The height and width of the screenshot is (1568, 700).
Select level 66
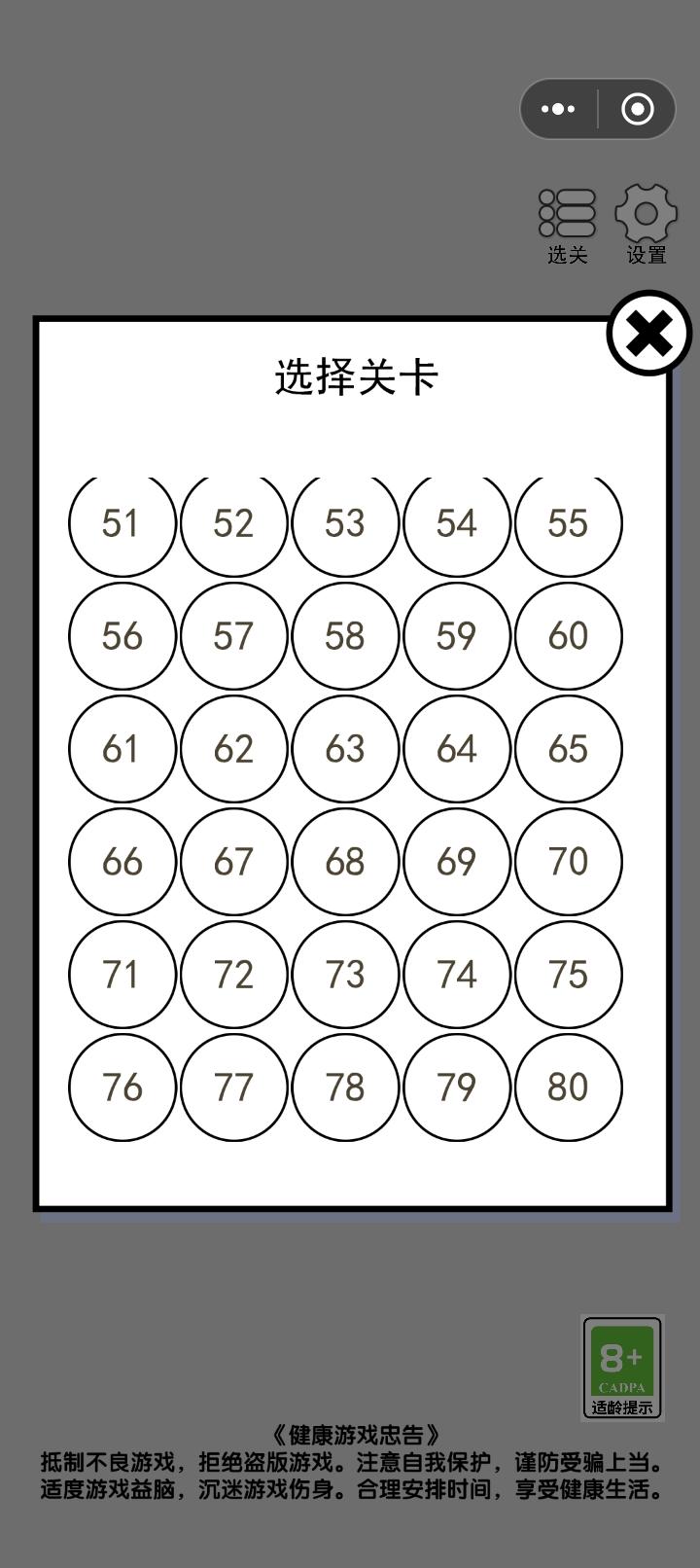coord(122,862)
